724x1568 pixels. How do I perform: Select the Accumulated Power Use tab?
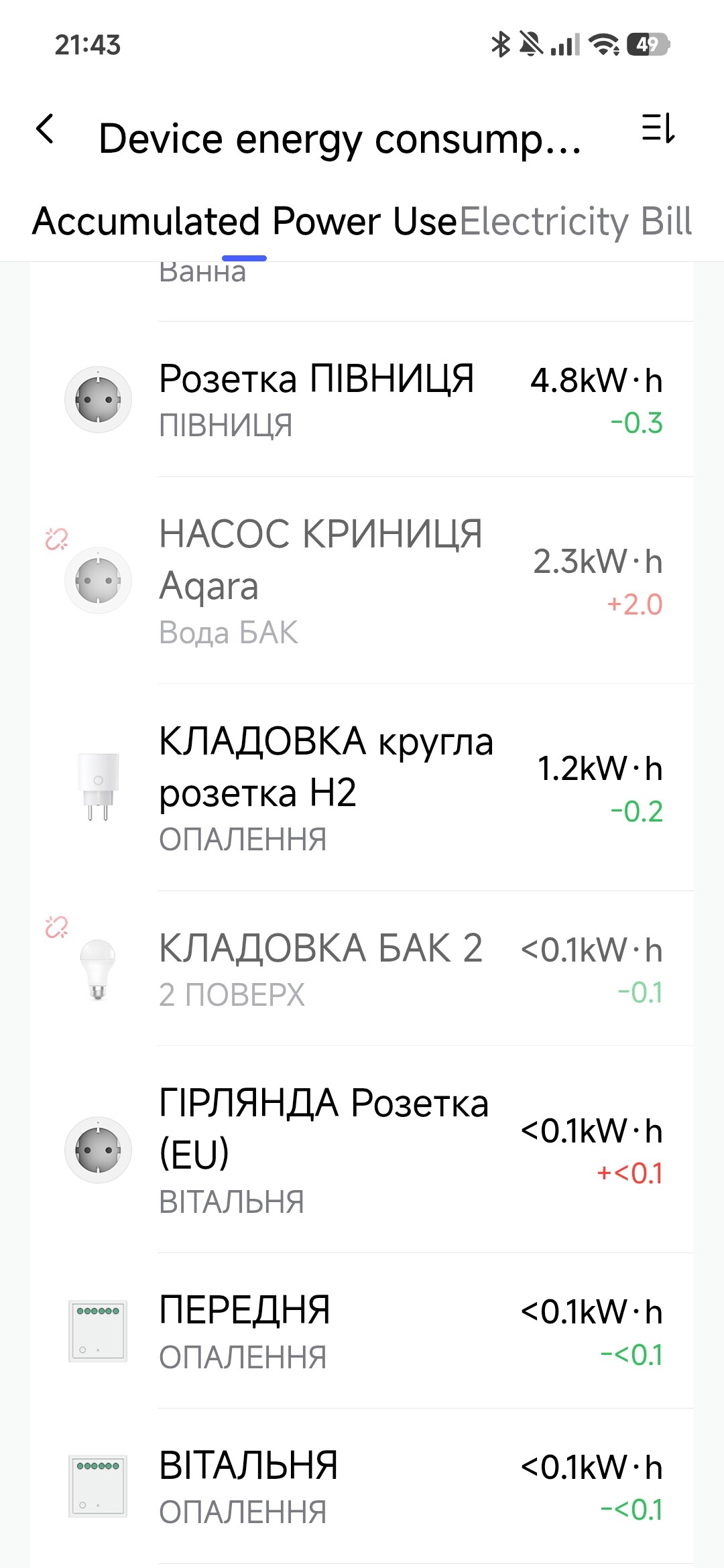[x=245, y=222]
